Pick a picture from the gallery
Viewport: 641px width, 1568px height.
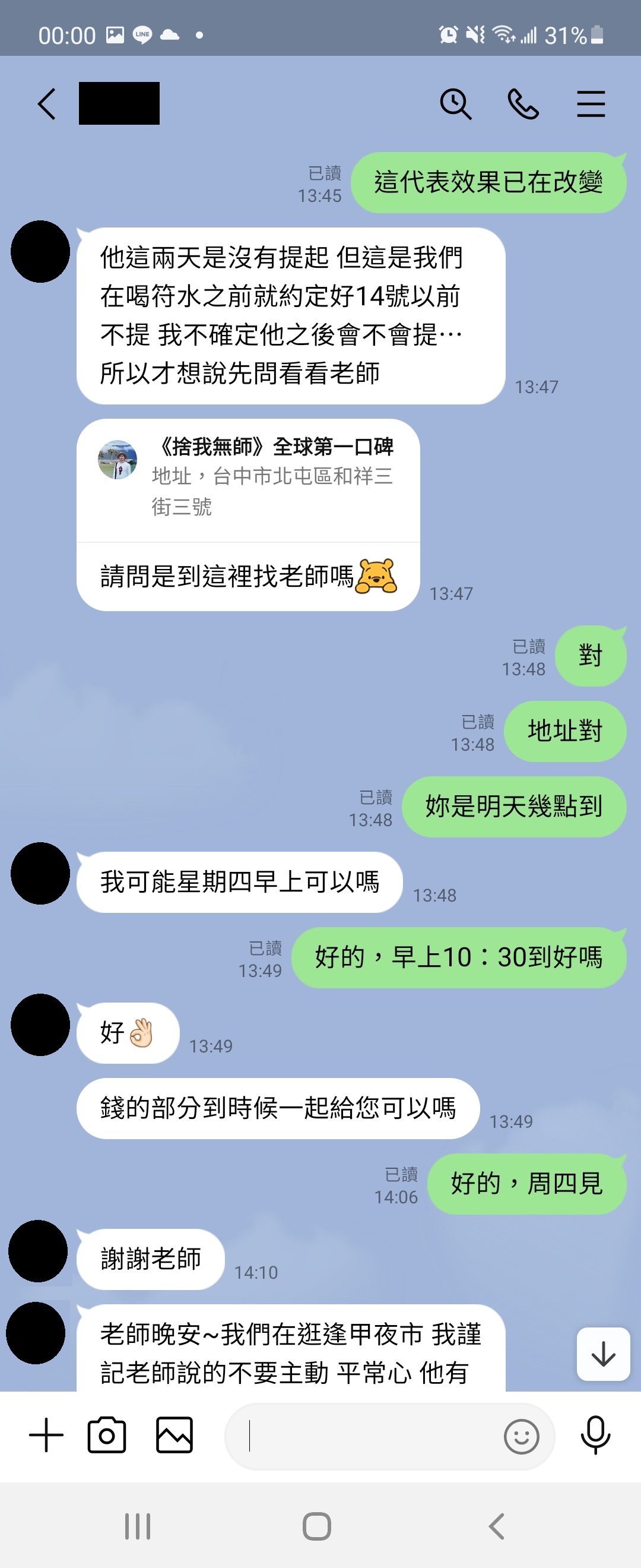click(x=174, y=1436)
